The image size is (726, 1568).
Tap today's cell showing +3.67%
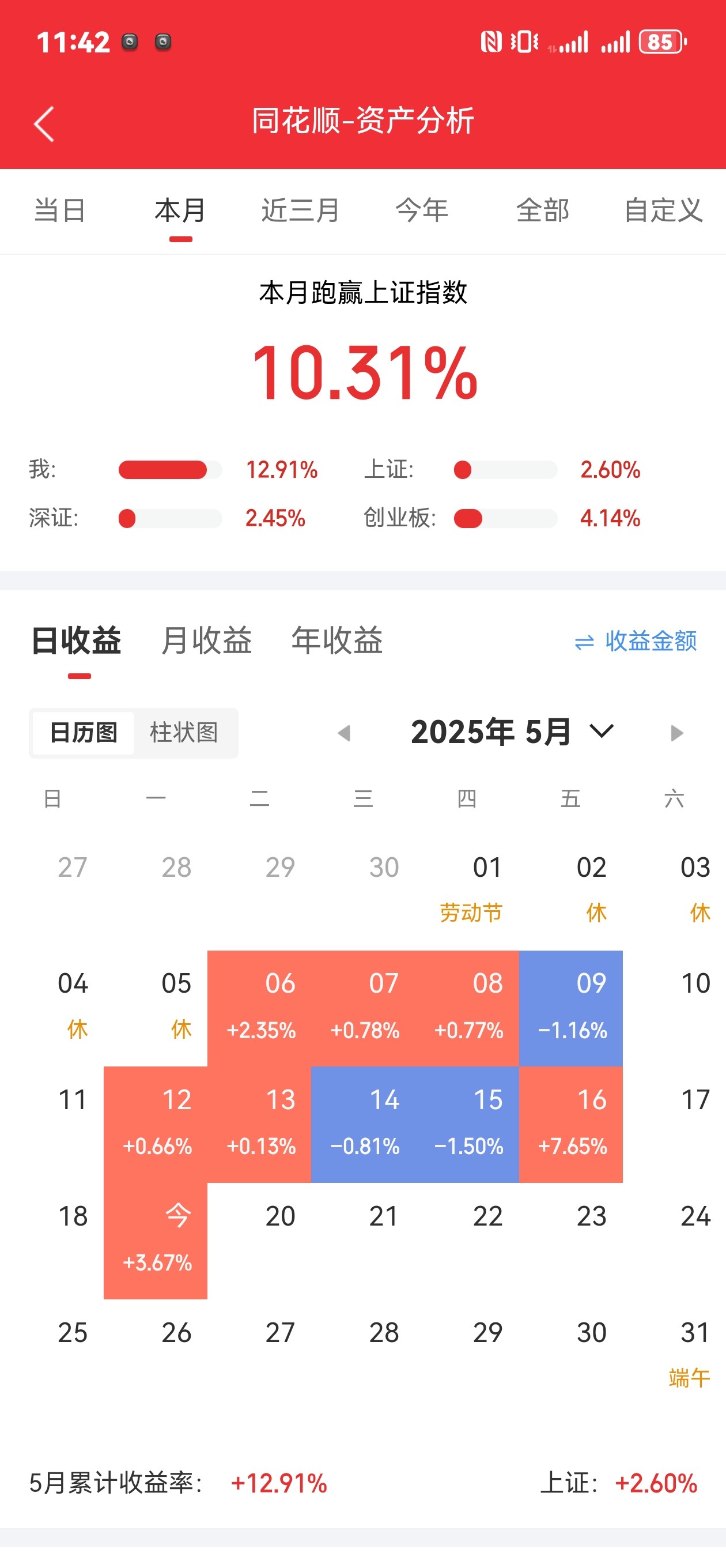(156, 1241)
